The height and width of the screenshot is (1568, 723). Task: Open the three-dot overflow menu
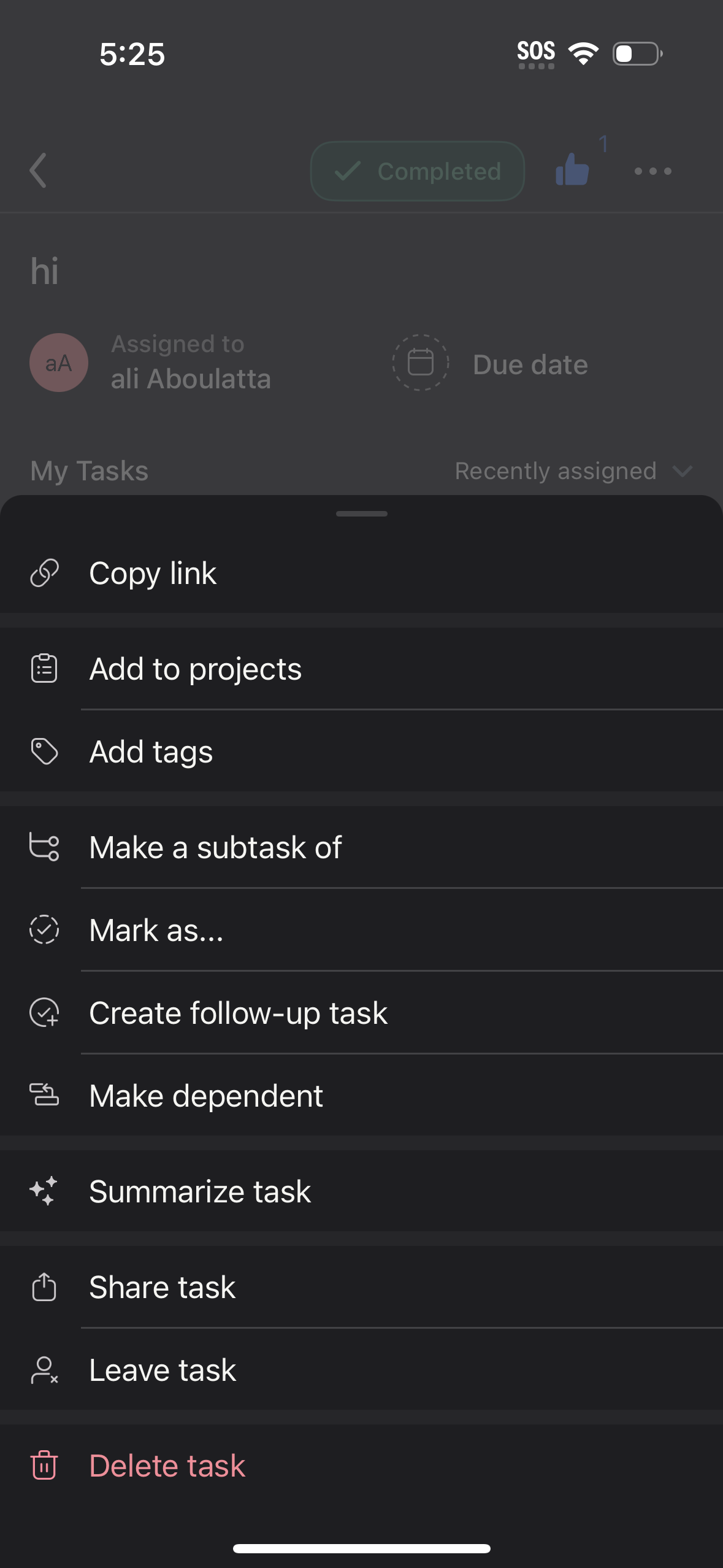click(652, 171)
